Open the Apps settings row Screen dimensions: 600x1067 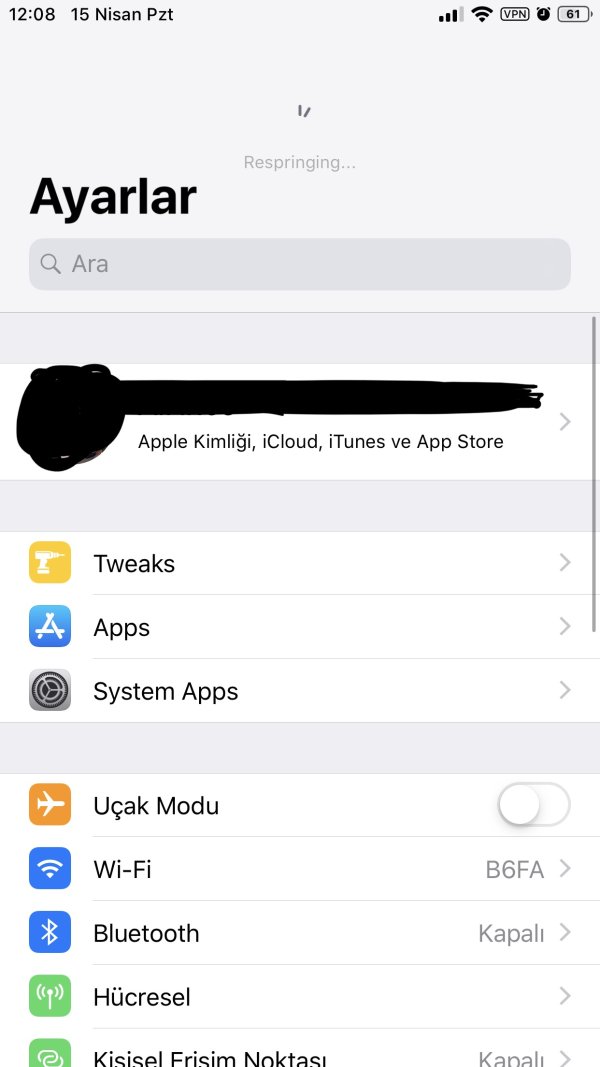pos(300,627)
